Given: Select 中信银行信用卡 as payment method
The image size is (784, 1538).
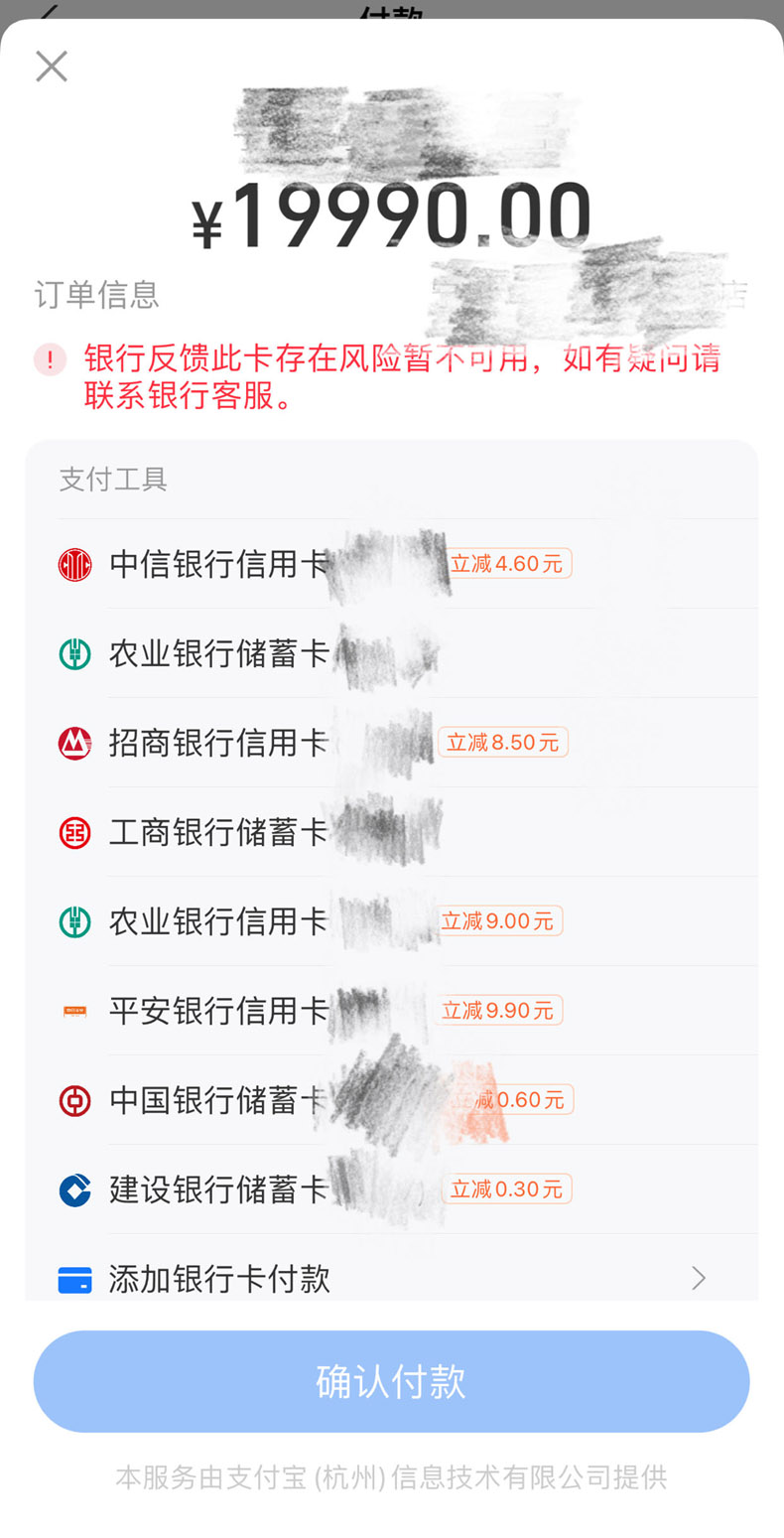Looking at the screenshot, I should [x=392, y=564].
